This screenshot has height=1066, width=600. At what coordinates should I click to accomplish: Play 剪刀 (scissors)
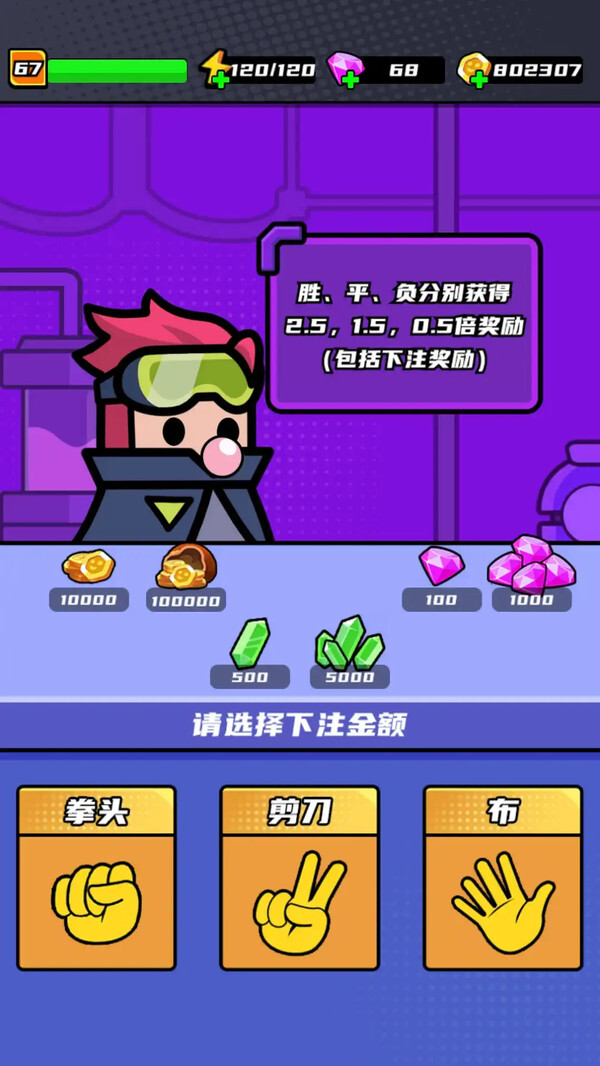(299, 877)
